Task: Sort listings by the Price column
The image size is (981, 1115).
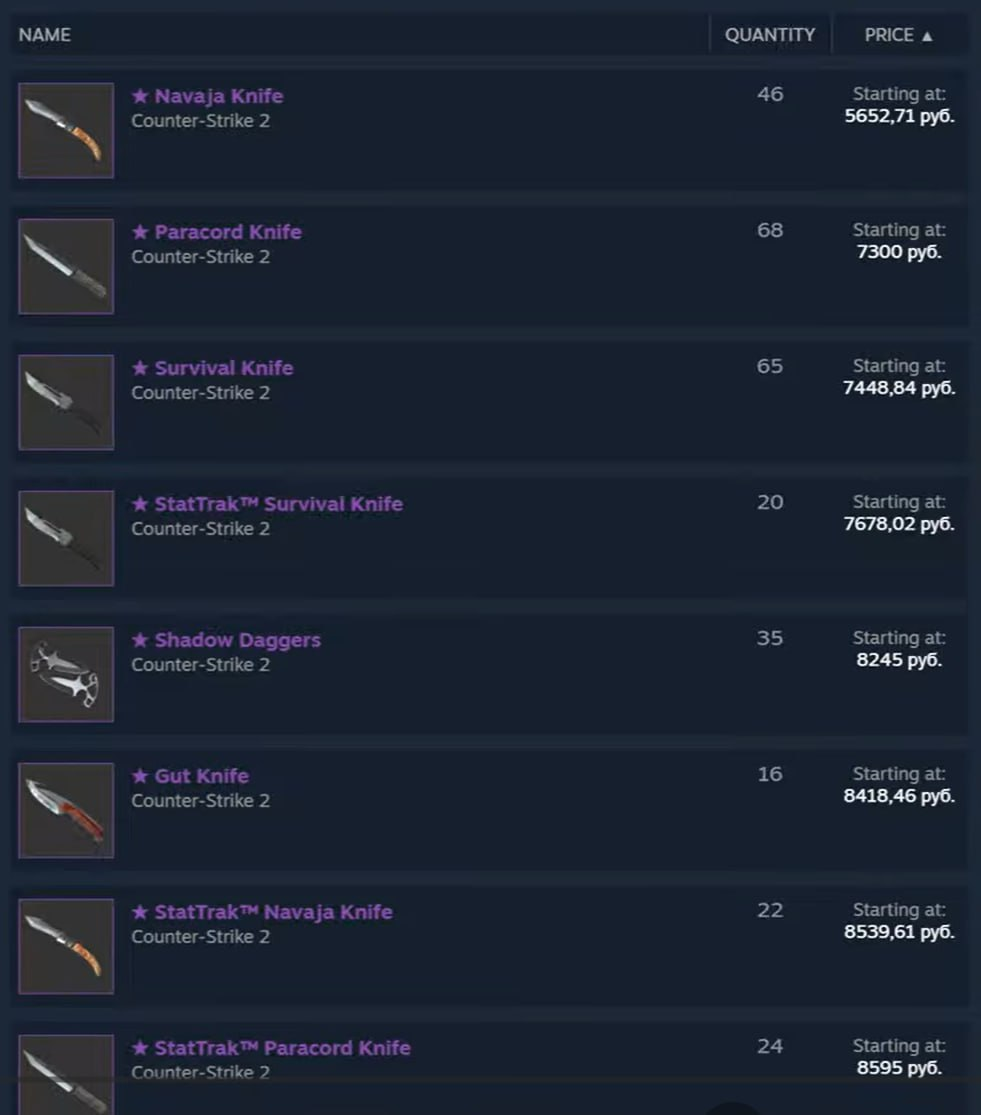Action: click(899, 35)
